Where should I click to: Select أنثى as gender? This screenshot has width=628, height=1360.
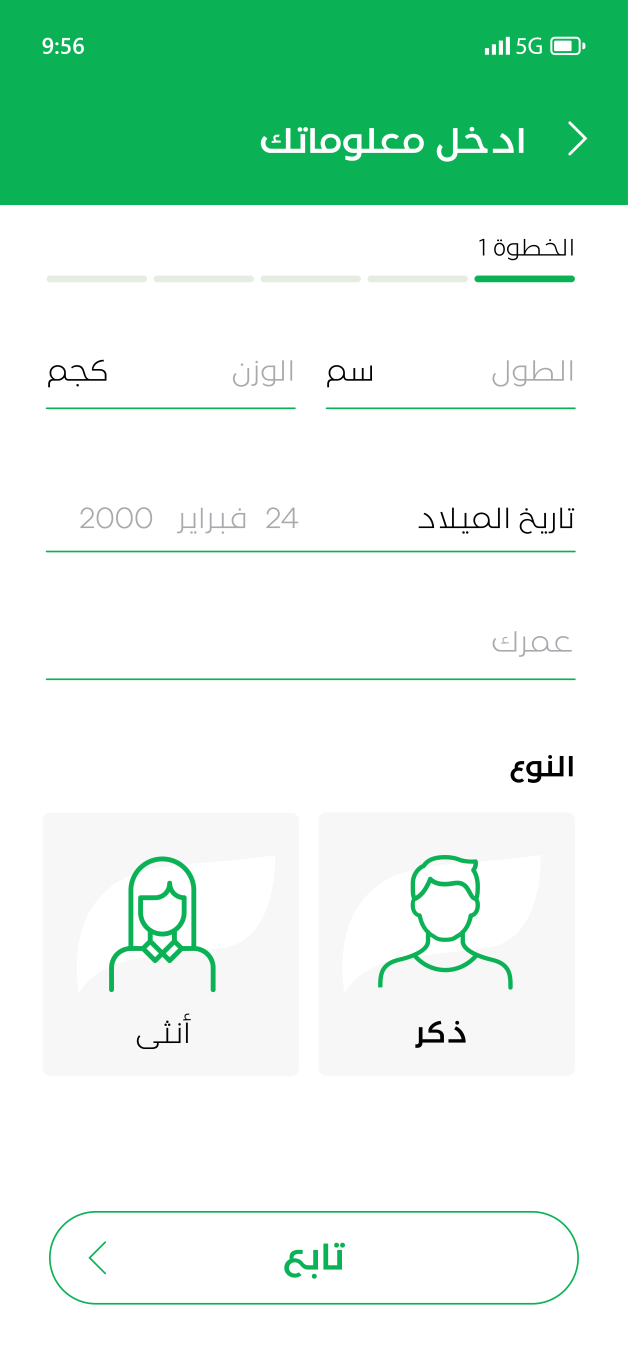pyautogui.click(x=171, y=944)
